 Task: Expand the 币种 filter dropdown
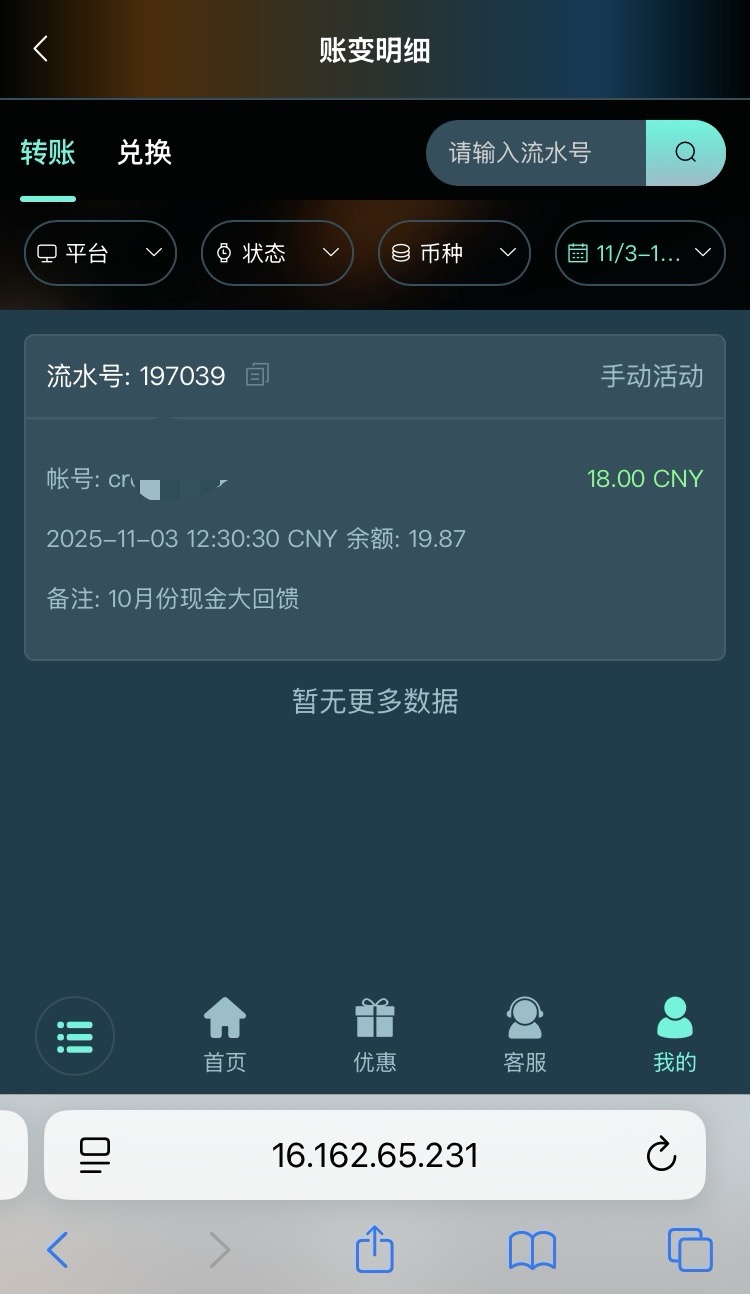[x=454, y=253]
